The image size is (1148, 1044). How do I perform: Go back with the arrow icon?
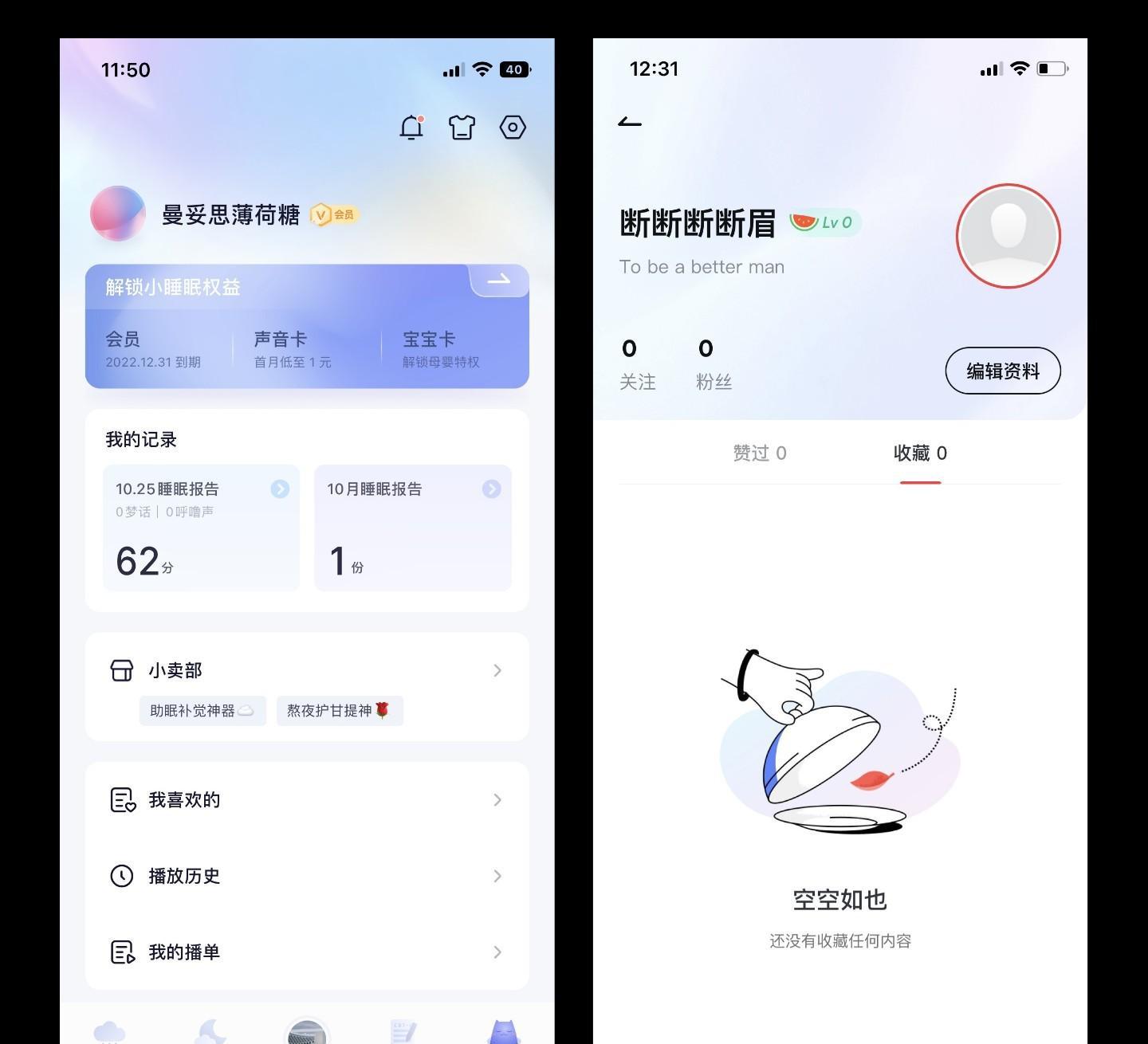coord(630,122)
